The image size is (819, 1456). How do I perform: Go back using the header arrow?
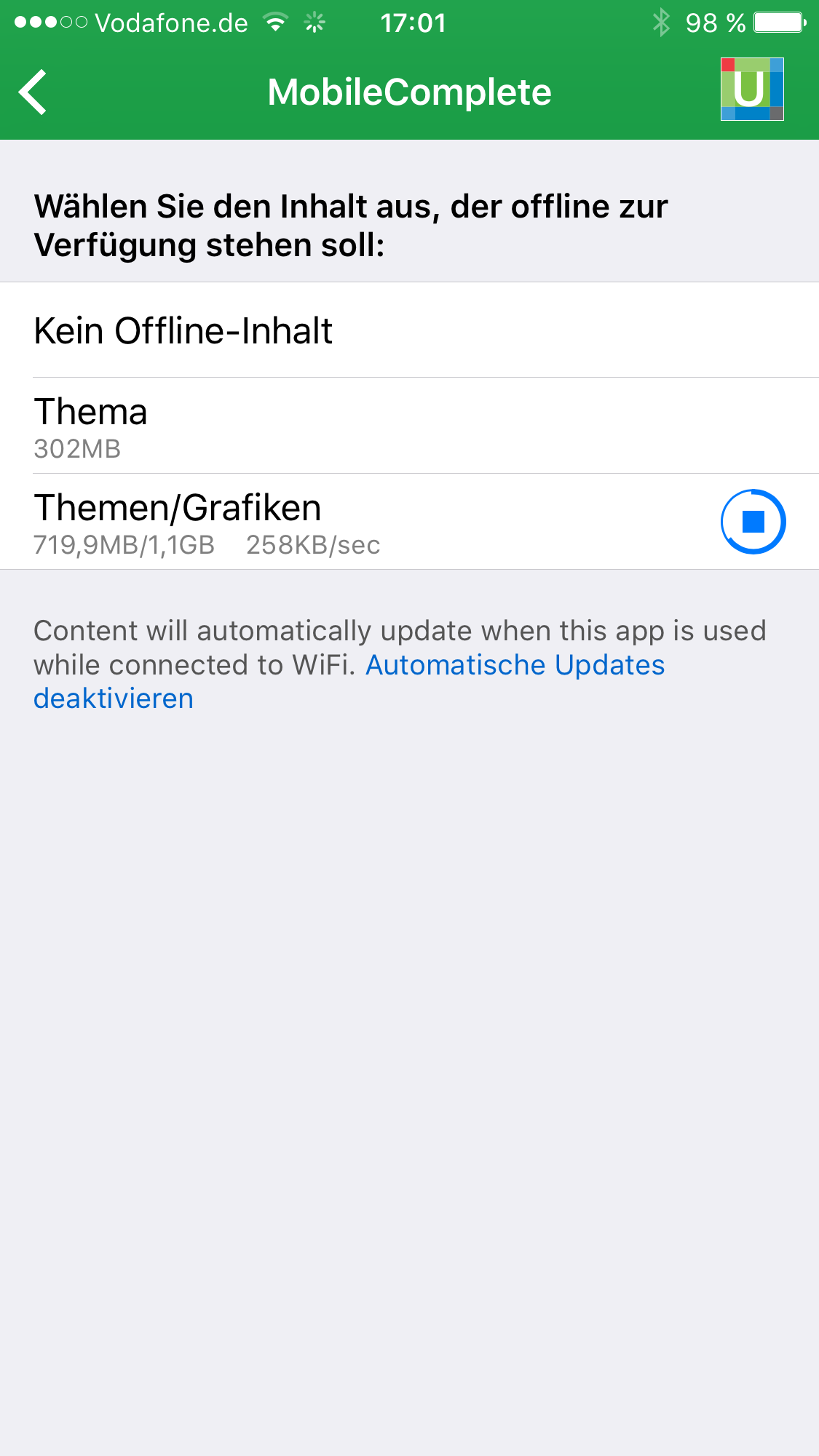pos(33,92)
